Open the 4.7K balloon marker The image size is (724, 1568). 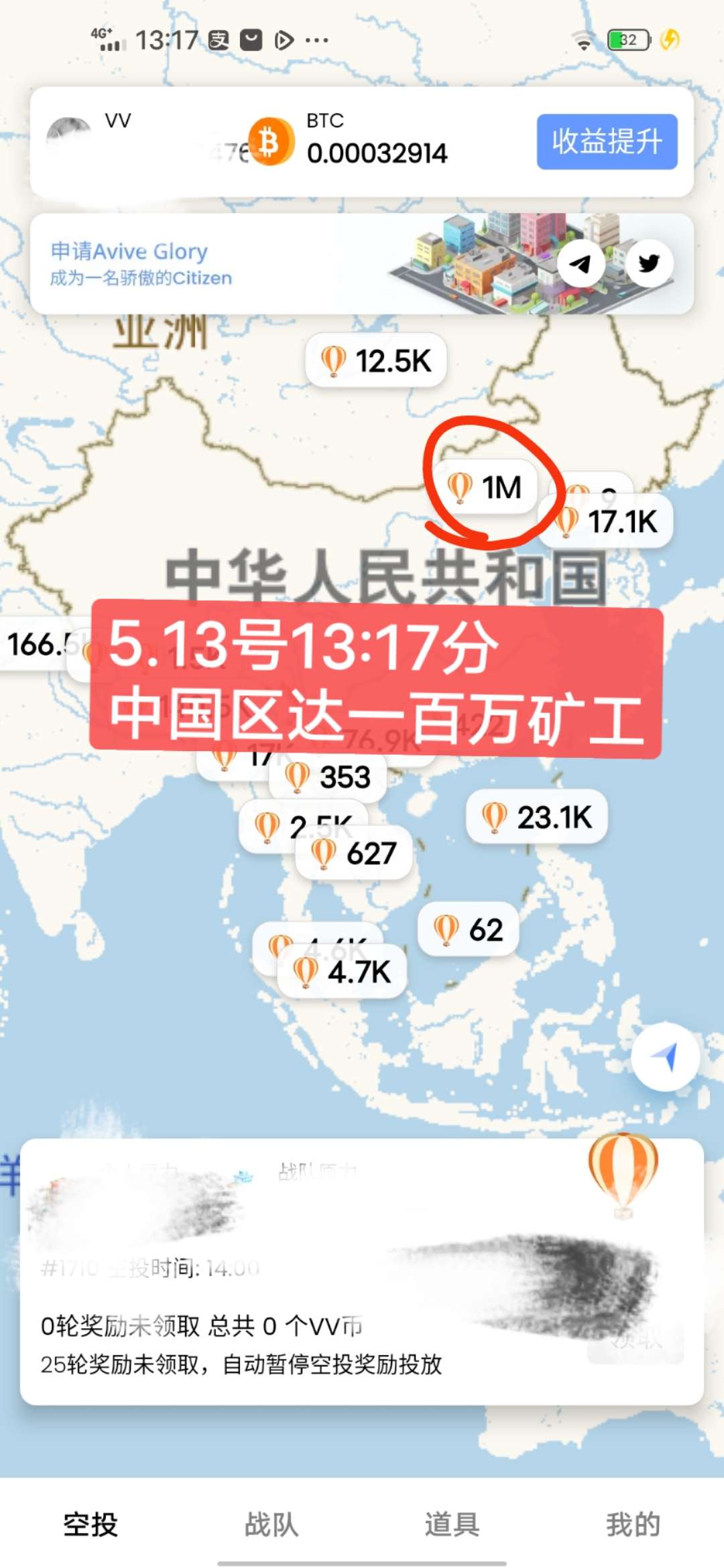coord(342,972)
